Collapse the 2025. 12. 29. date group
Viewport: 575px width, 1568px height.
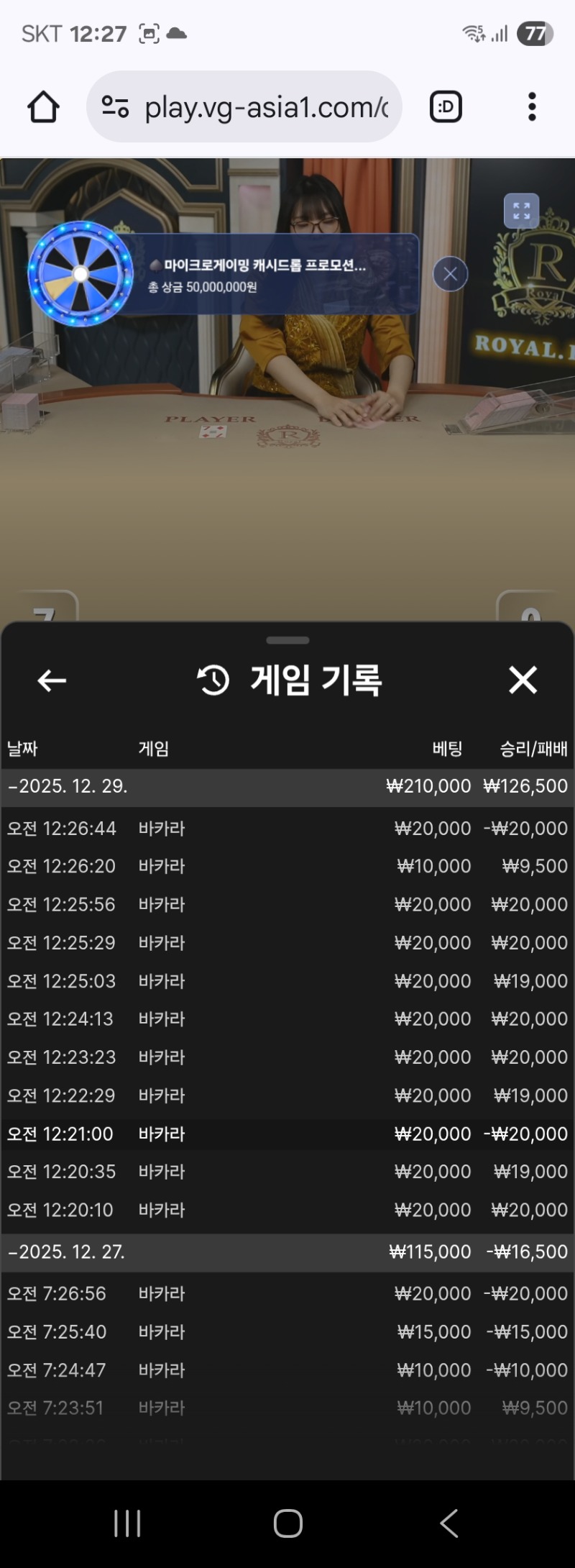coord(68,786)
